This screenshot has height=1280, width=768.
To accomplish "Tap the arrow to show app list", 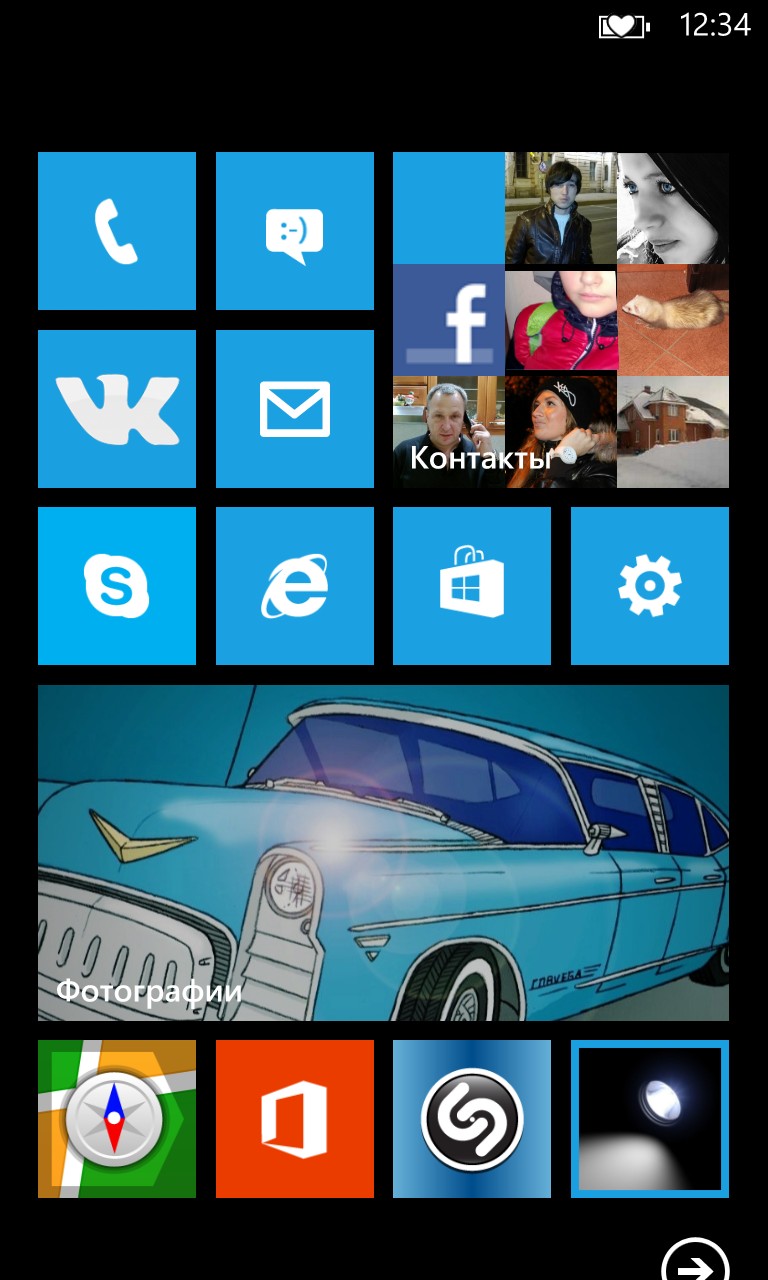I will point(696,1262).
